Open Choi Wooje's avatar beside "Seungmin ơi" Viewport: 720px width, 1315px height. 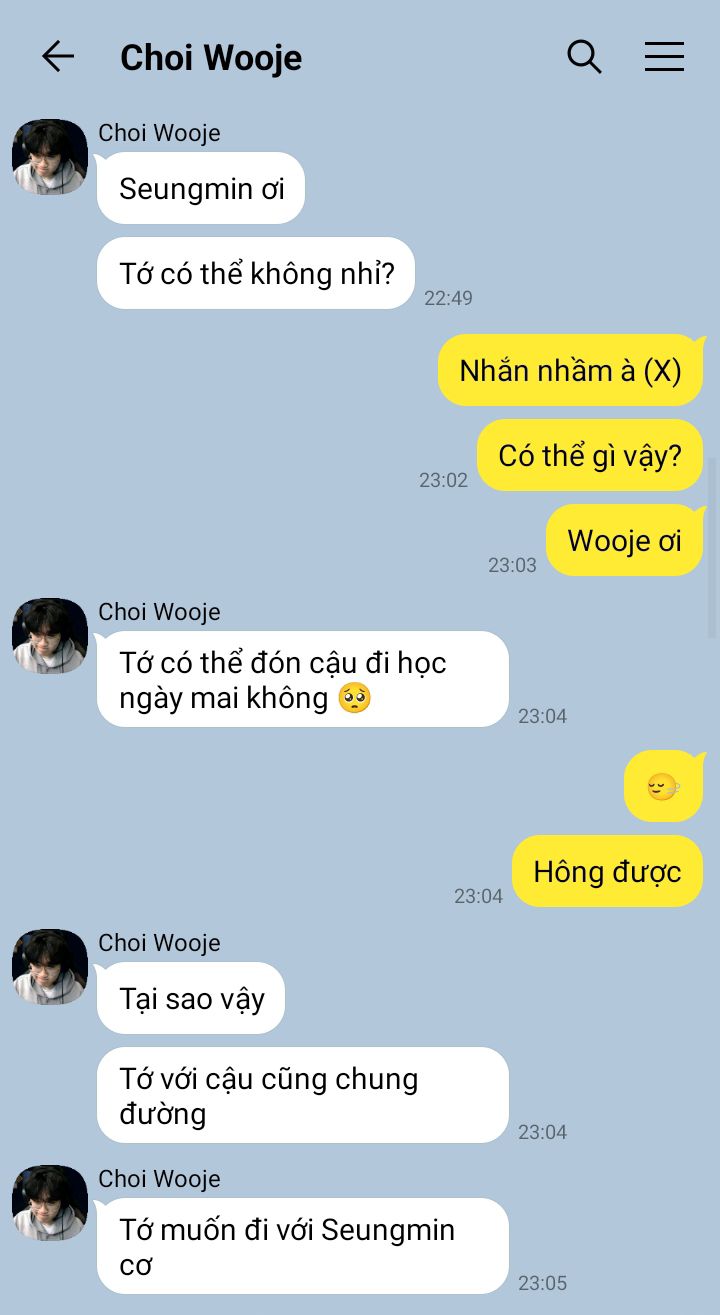pos(50,157)
